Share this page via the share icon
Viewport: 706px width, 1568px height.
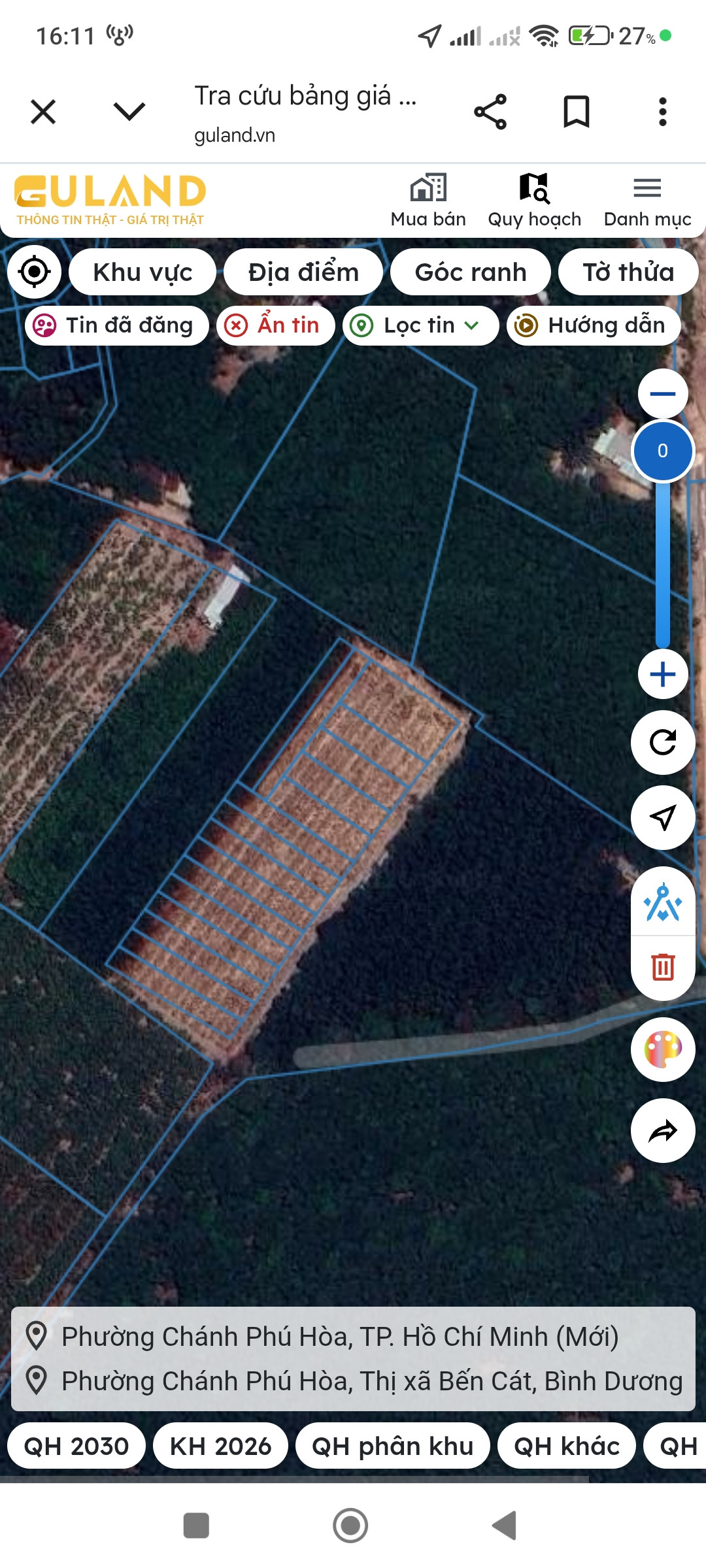[x=490, y=112]
